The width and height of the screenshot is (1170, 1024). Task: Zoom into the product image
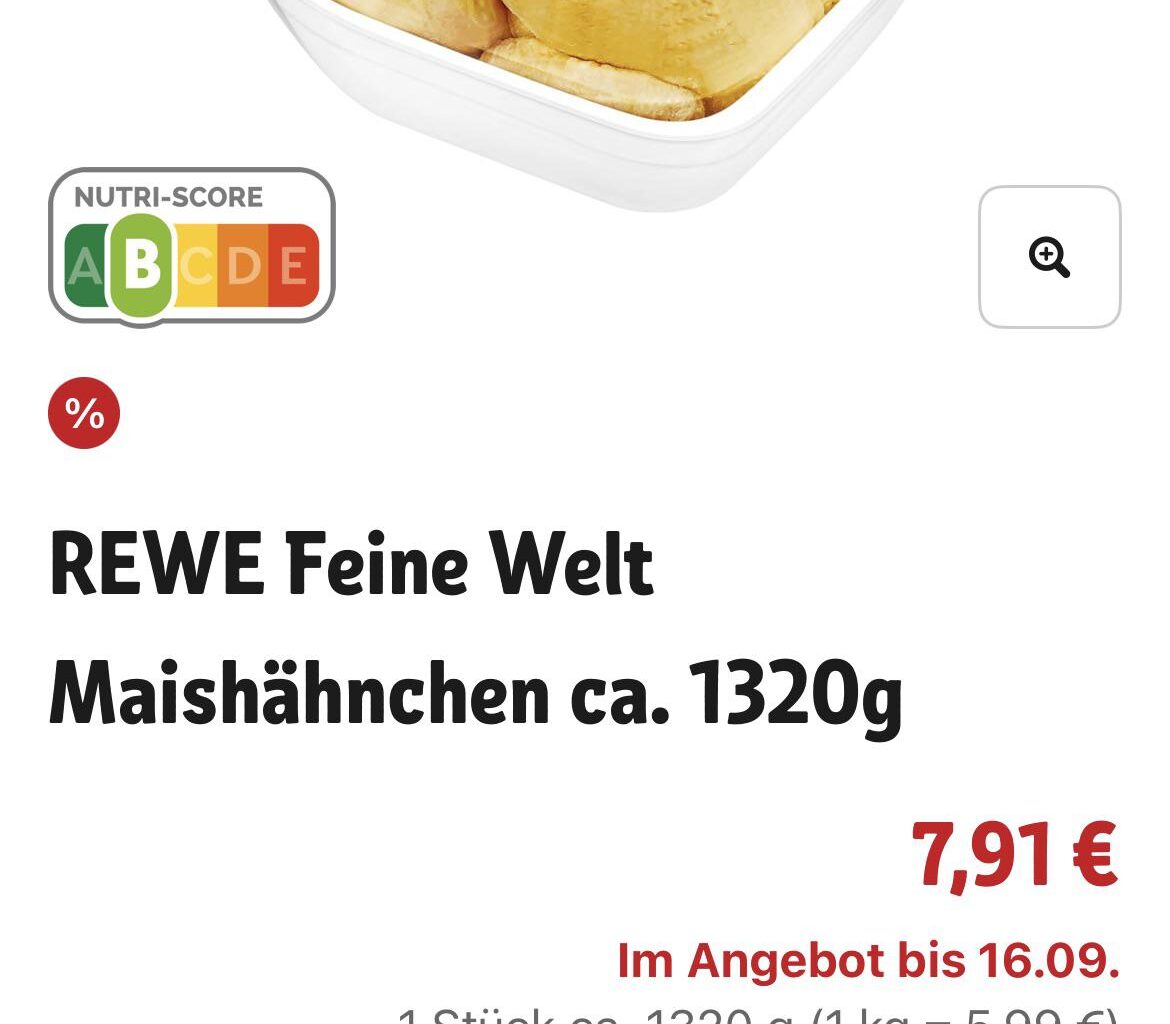point(1049,257)
